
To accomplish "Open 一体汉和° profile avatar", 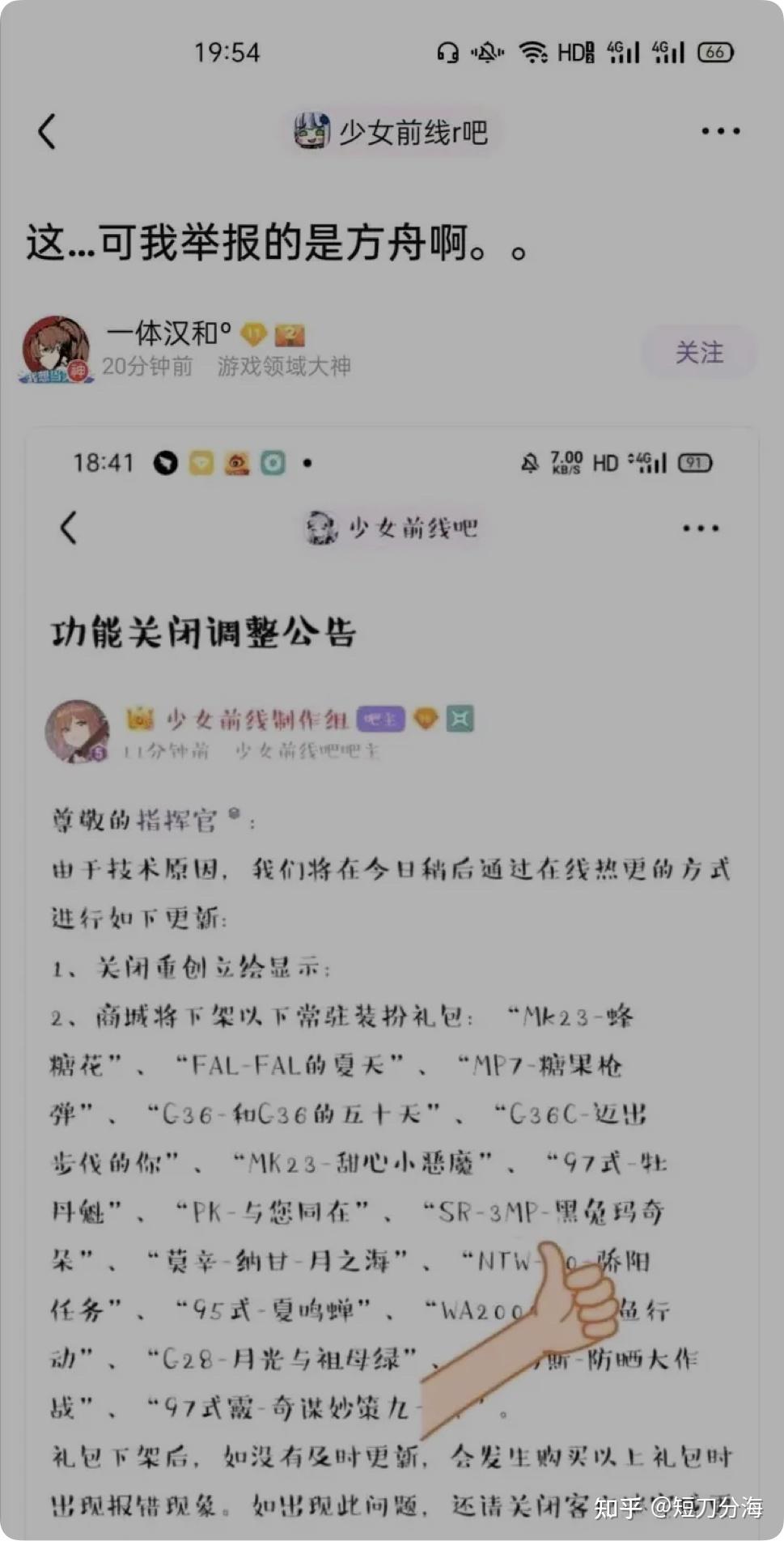I will (x=55, y=350).
